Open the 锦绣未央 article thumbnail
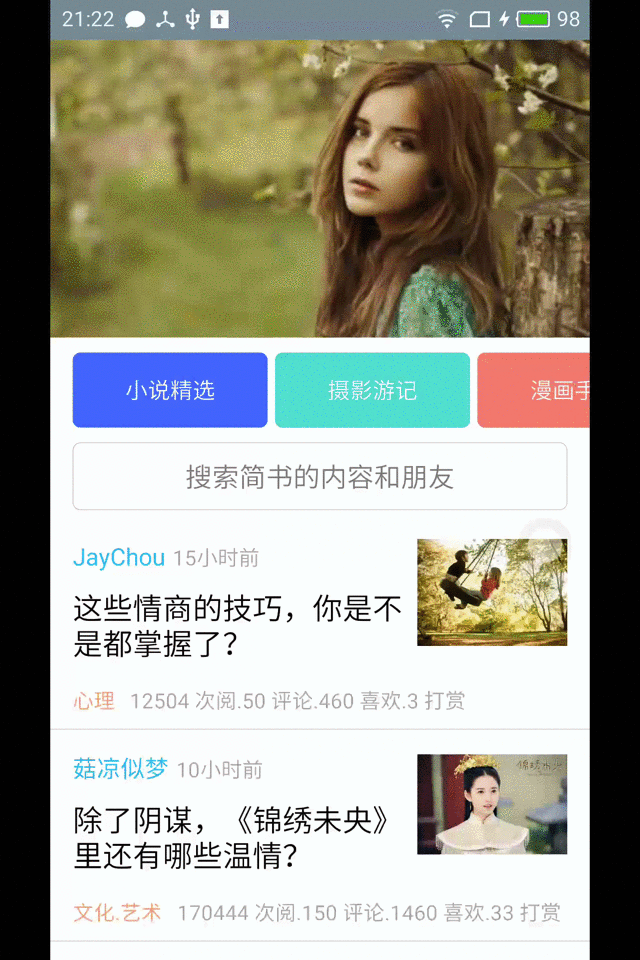The height and width of the screenshot is (960, 640). [x=492, y=804]
